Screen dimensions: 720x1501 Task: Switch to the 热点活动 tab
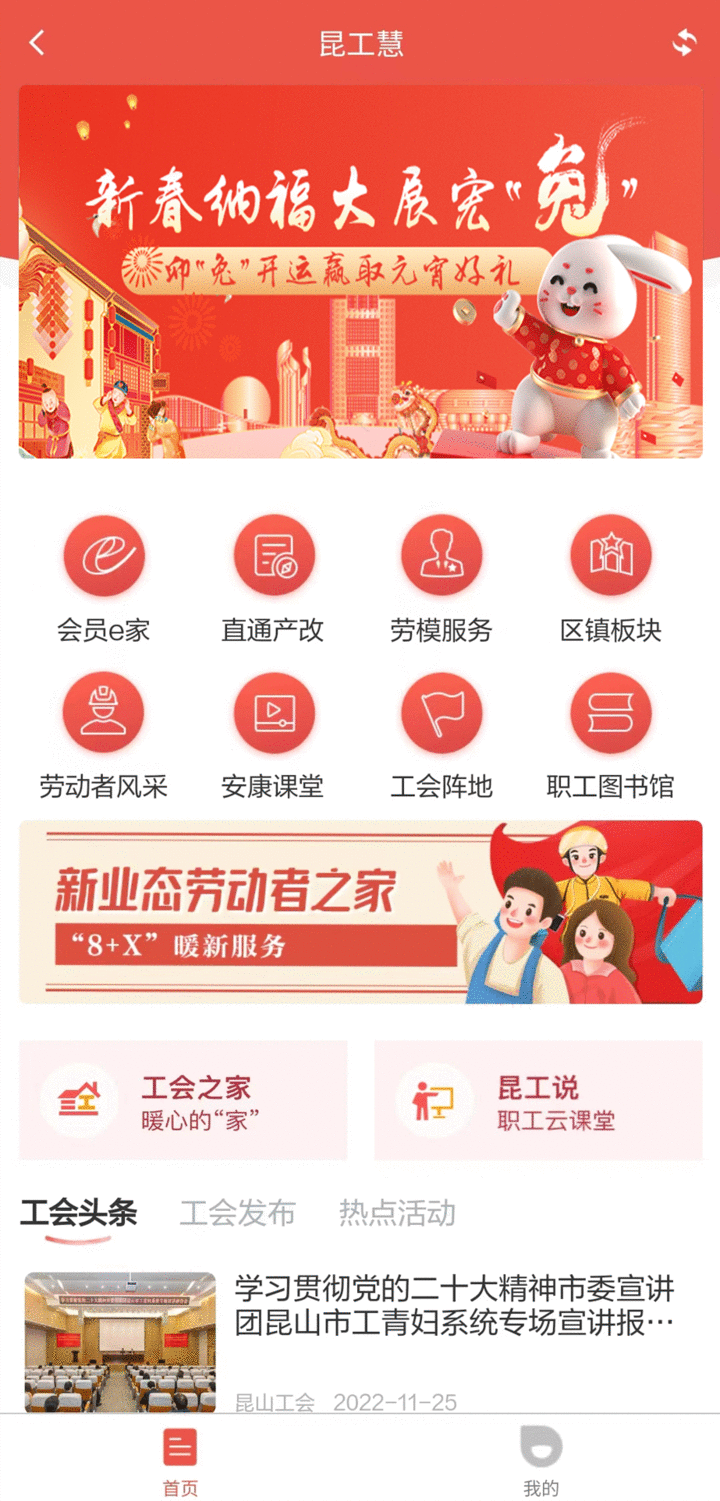pyautogui.click(x=397, y=1213)
